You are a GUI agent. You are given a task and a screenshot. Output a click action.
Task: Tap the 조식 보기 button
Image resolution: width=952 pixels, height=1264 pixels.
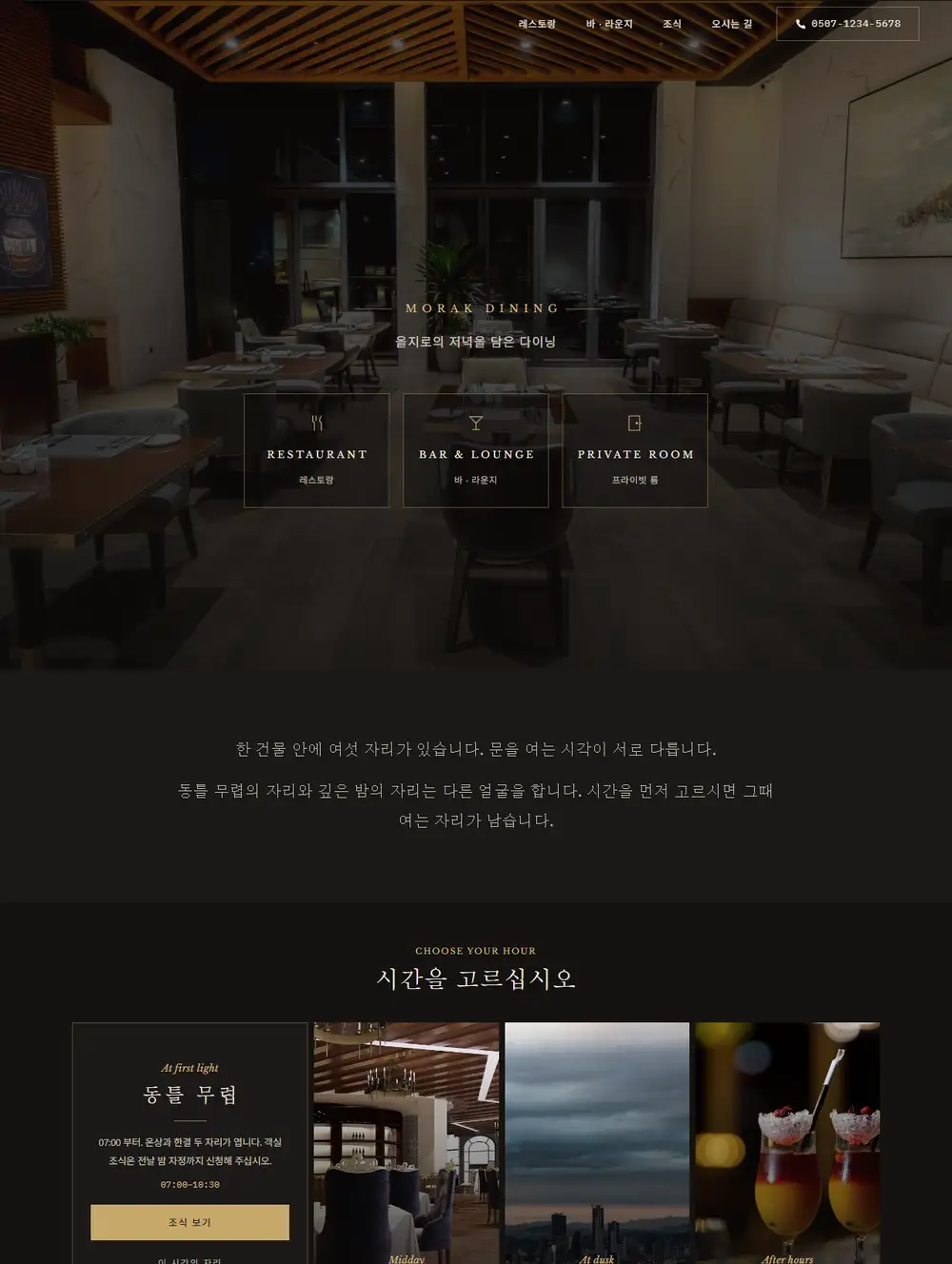pos(189,1222)
